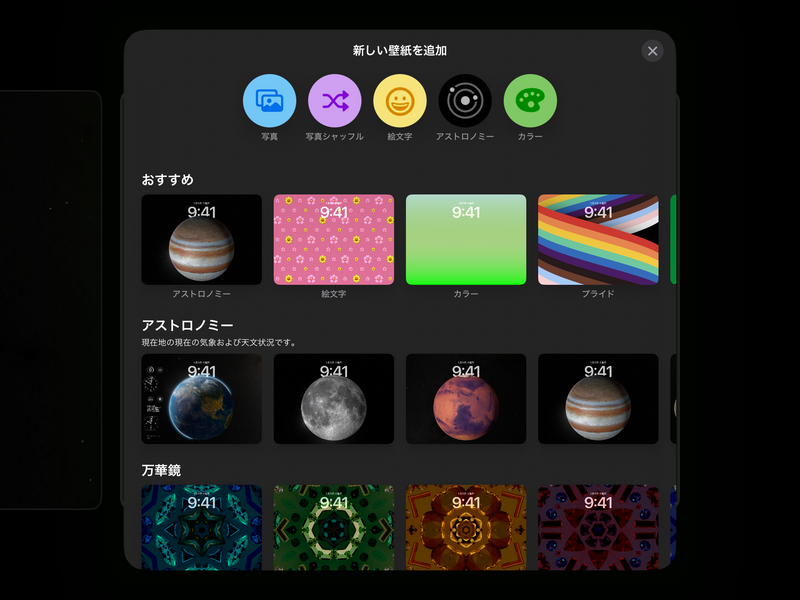Open the アストロノミー circle icon at top
Screen dimensions: 800x600
pos(465,101)
